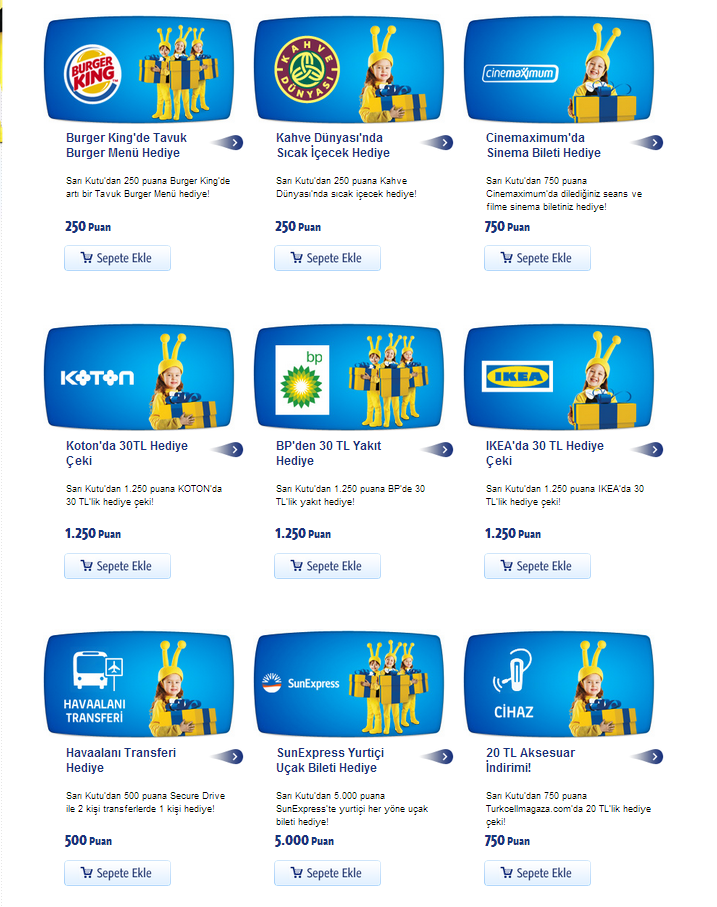Add Burger King Tavuk Burger Menü to cart
Image resolution: width=717 pixels, height=907 pixels.
click(x=117, y=258)
